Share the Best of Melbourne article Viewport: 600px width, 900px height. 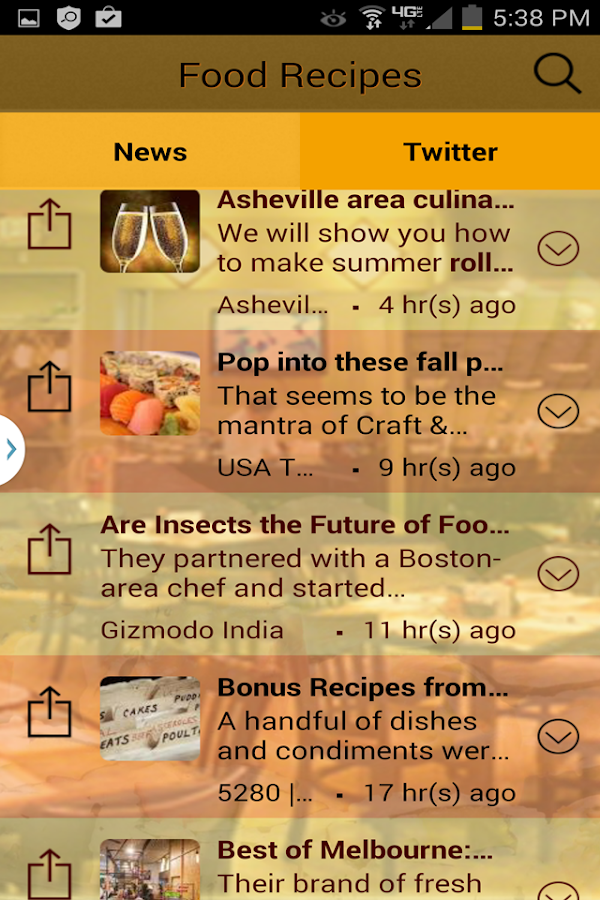[x=50, y=872]
